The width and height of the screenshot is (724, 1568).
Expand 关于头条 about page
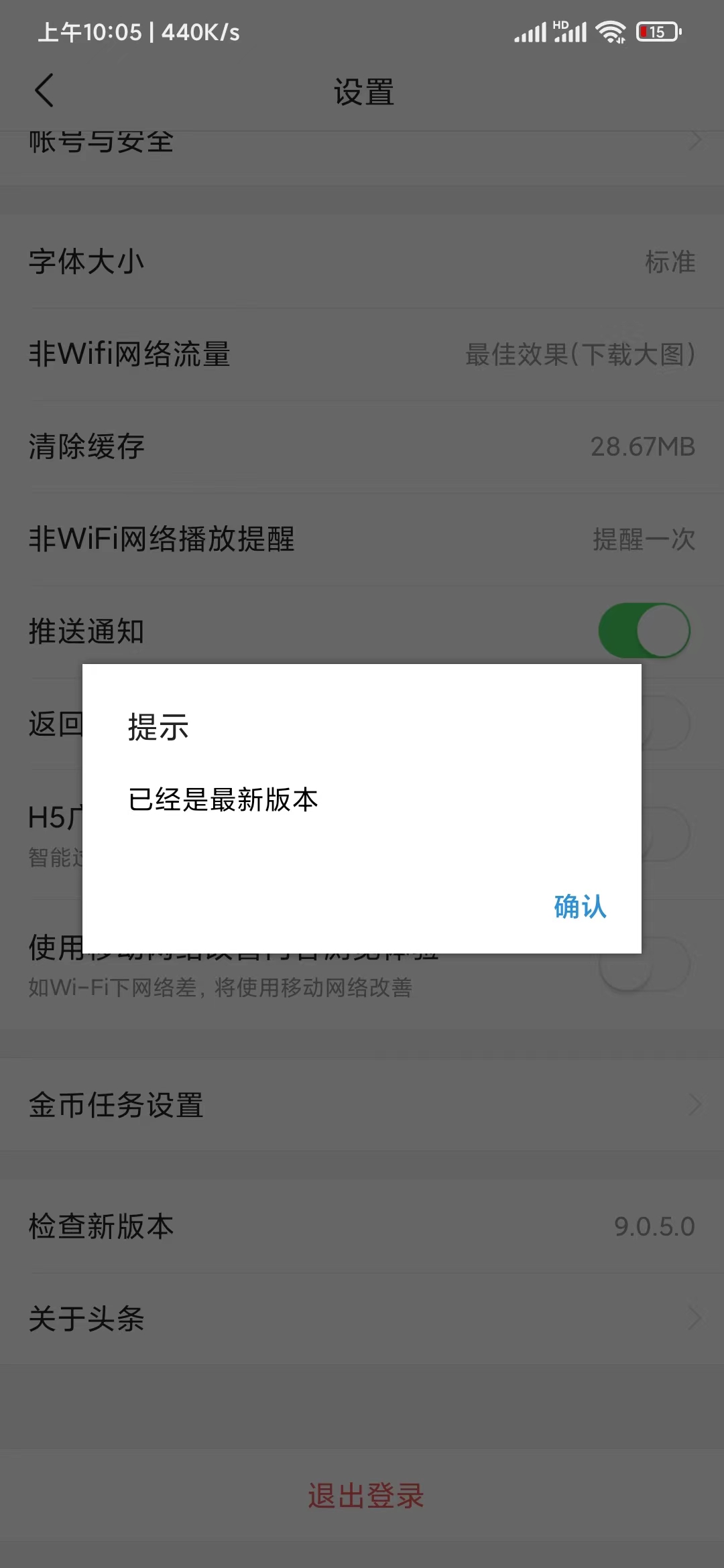tap(362, 1319)
